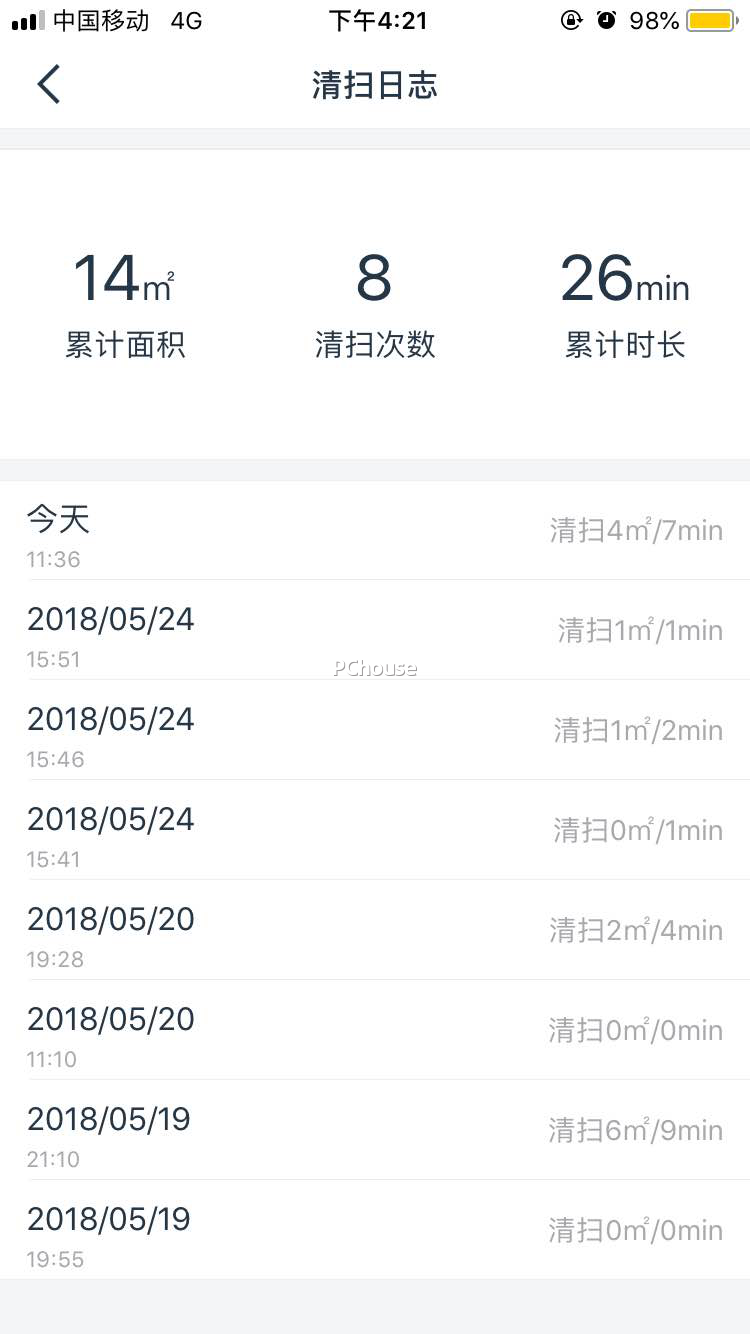Open the 2018/05/19 19:55 cleaning log
Image resolution: width=750 pixels, height=1334 pixels.
pyautogui.click(x=375, y=1230)
